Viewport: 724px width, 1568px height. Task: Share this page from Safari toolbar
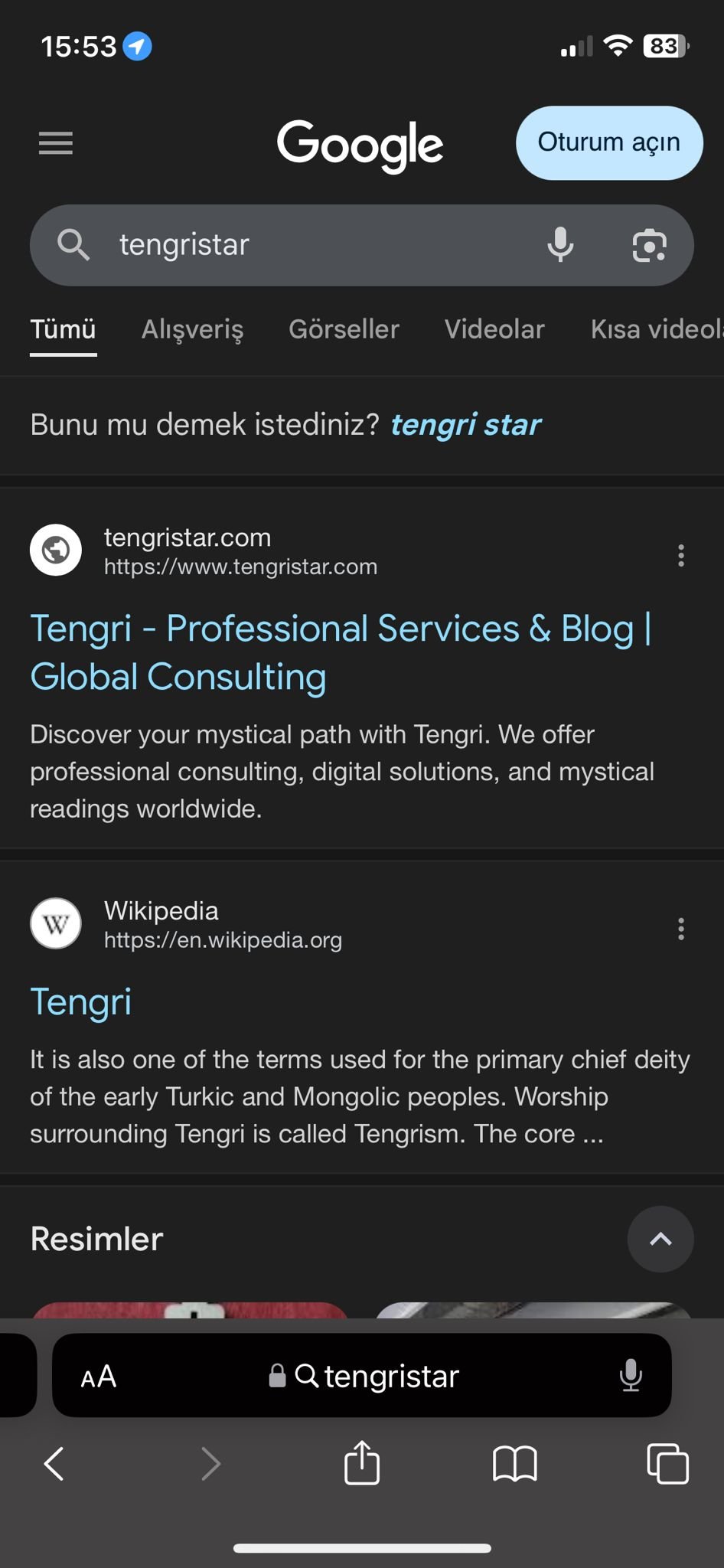click(362, 1462)
